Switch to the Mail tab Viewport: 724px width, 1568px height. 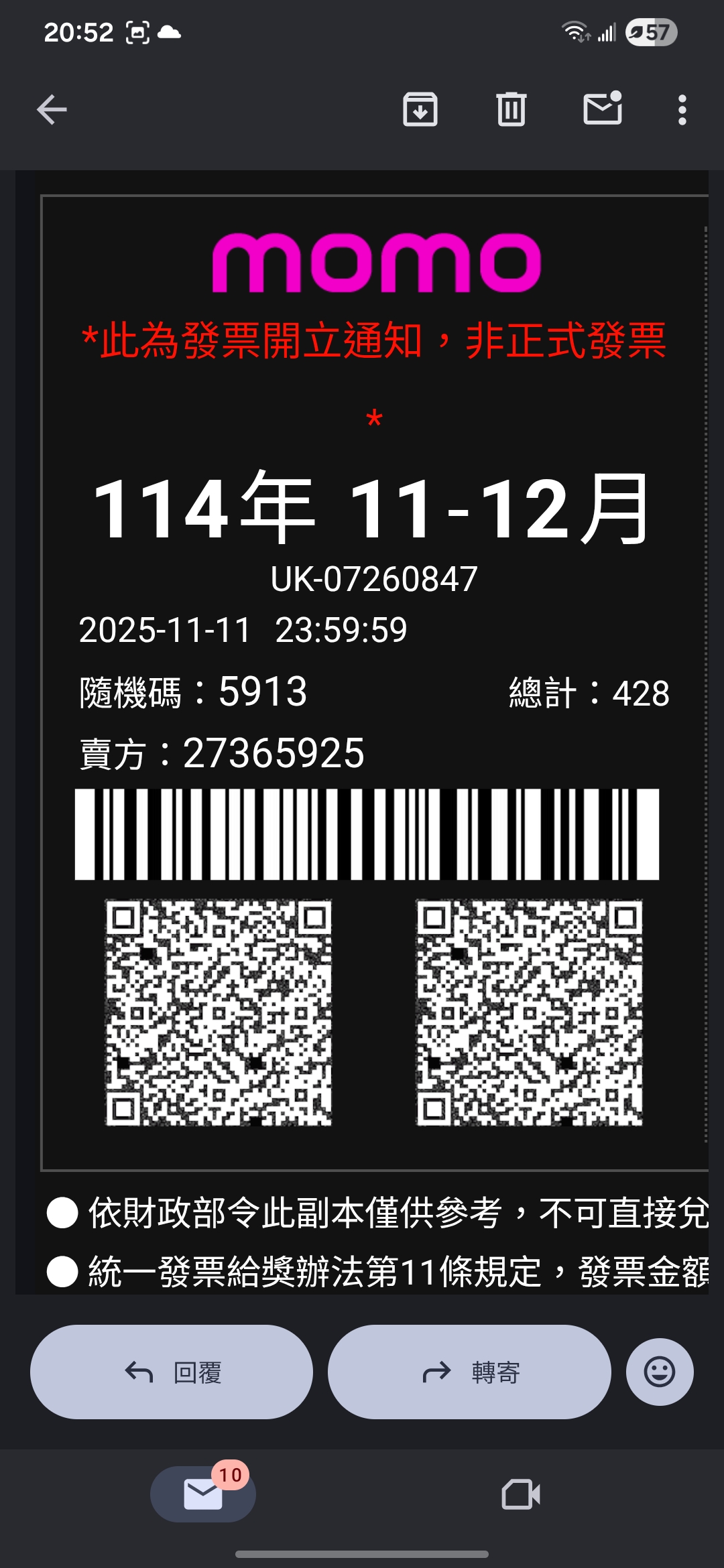(x=203, y=1494)
